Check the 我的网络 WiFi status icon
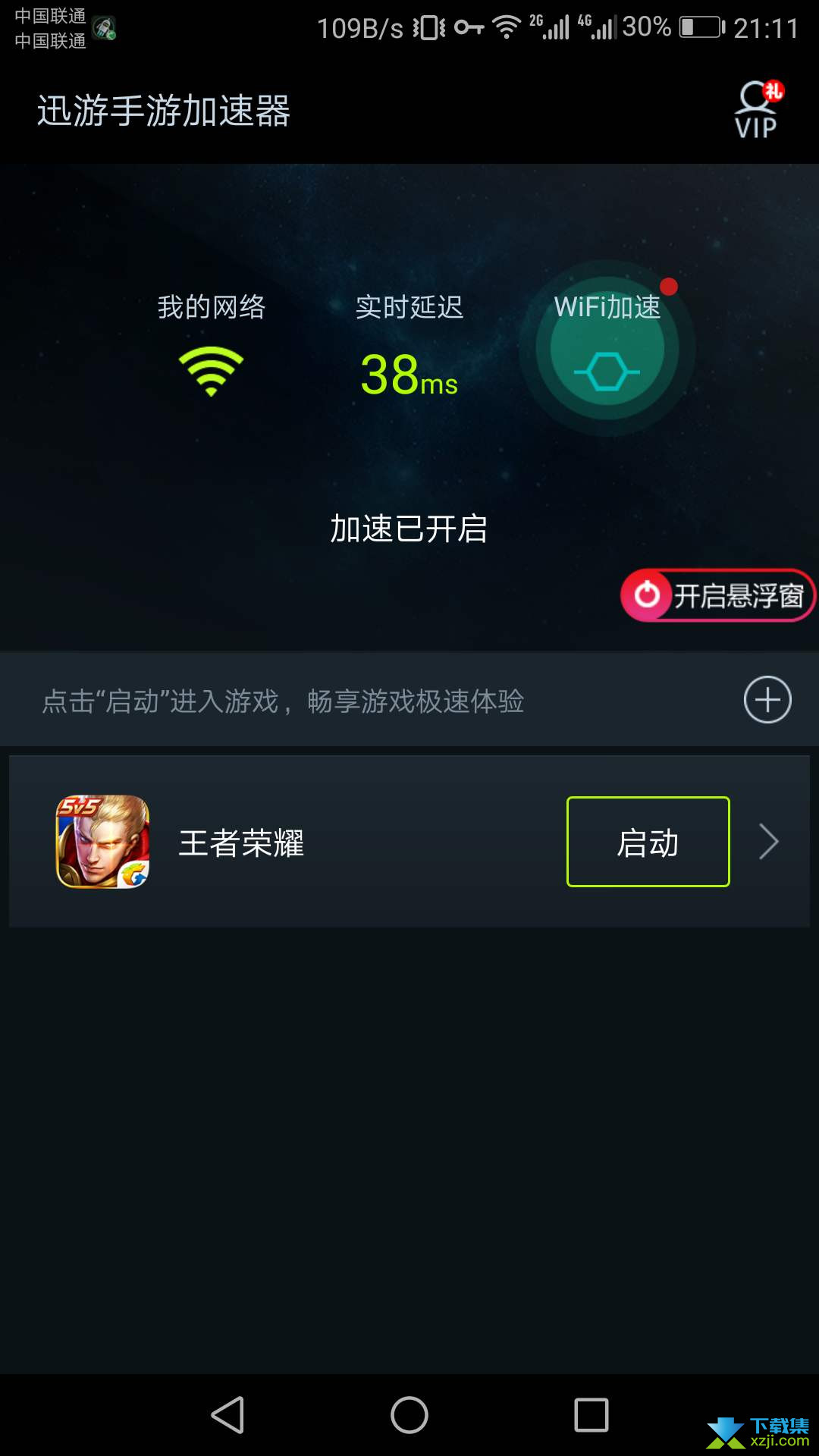This screenshot has width=819, height=1456. click(211, 371)
